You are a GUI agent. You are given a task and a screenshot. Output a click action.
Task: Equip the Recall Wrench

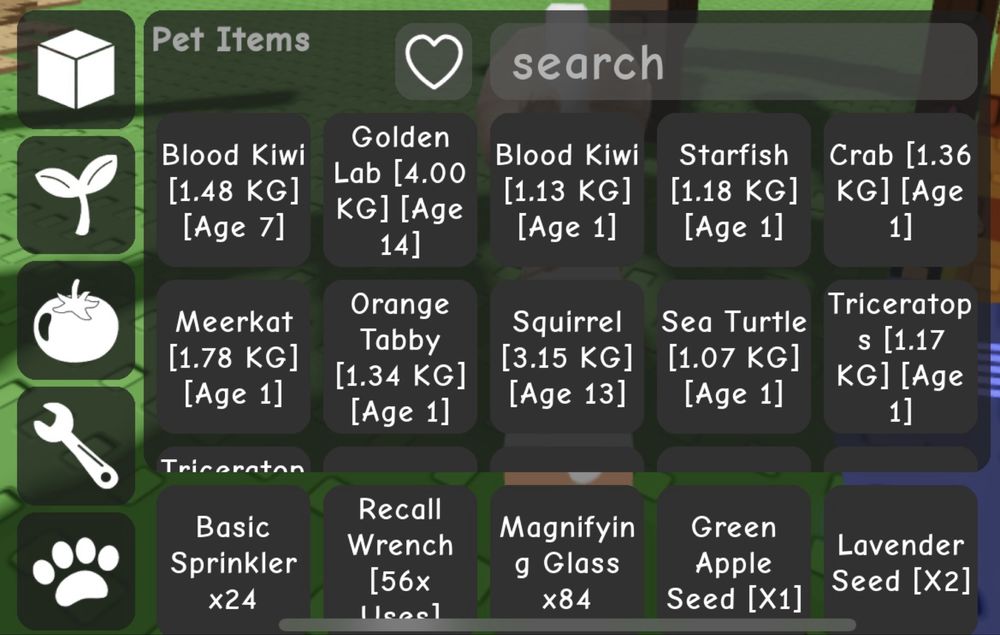pyautogui.click(x=400, y=558)
